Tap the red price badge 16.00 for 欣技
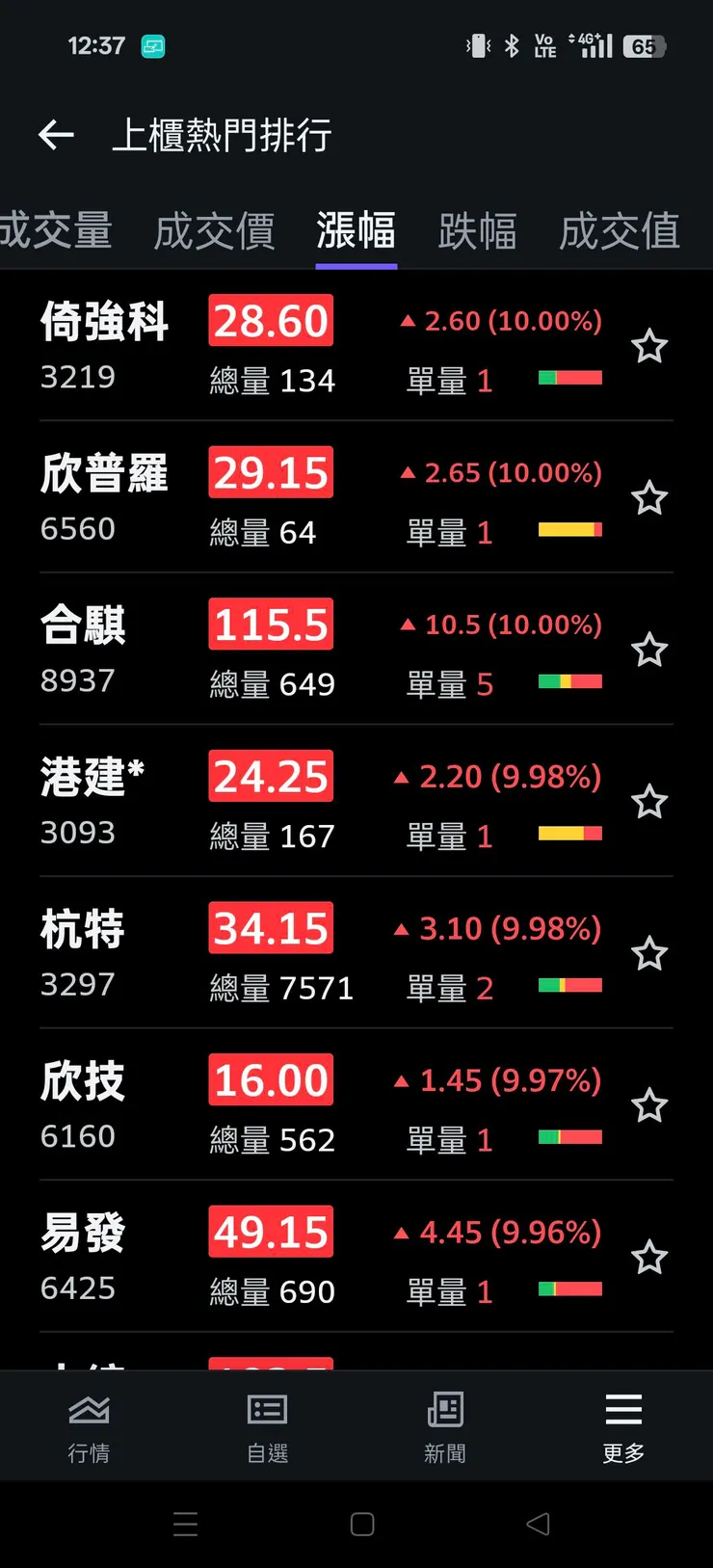 click(271, 1079)
